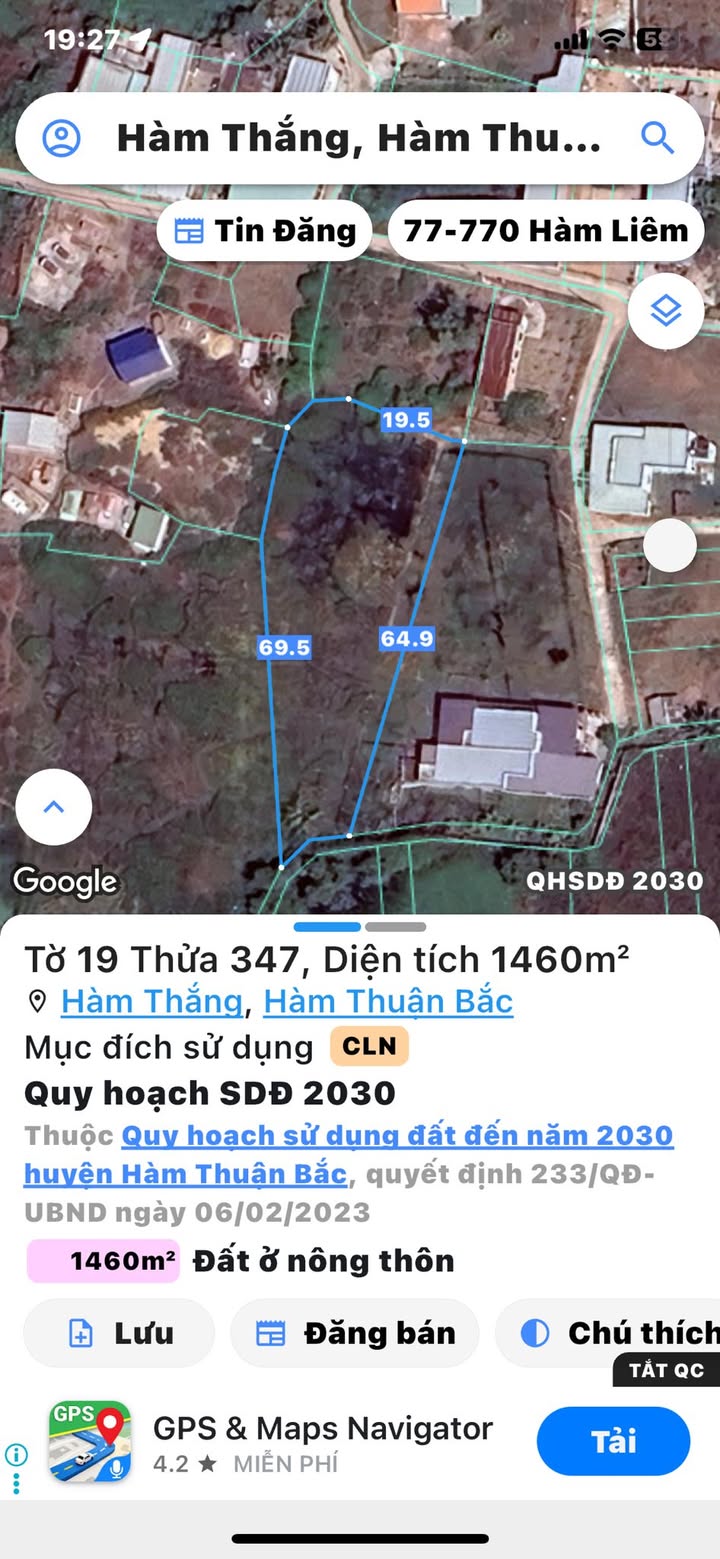This screenshot has height=1559, width=720.
Task: Open the Hàm Thuận Bắc link
Action: click(388, 1001)
